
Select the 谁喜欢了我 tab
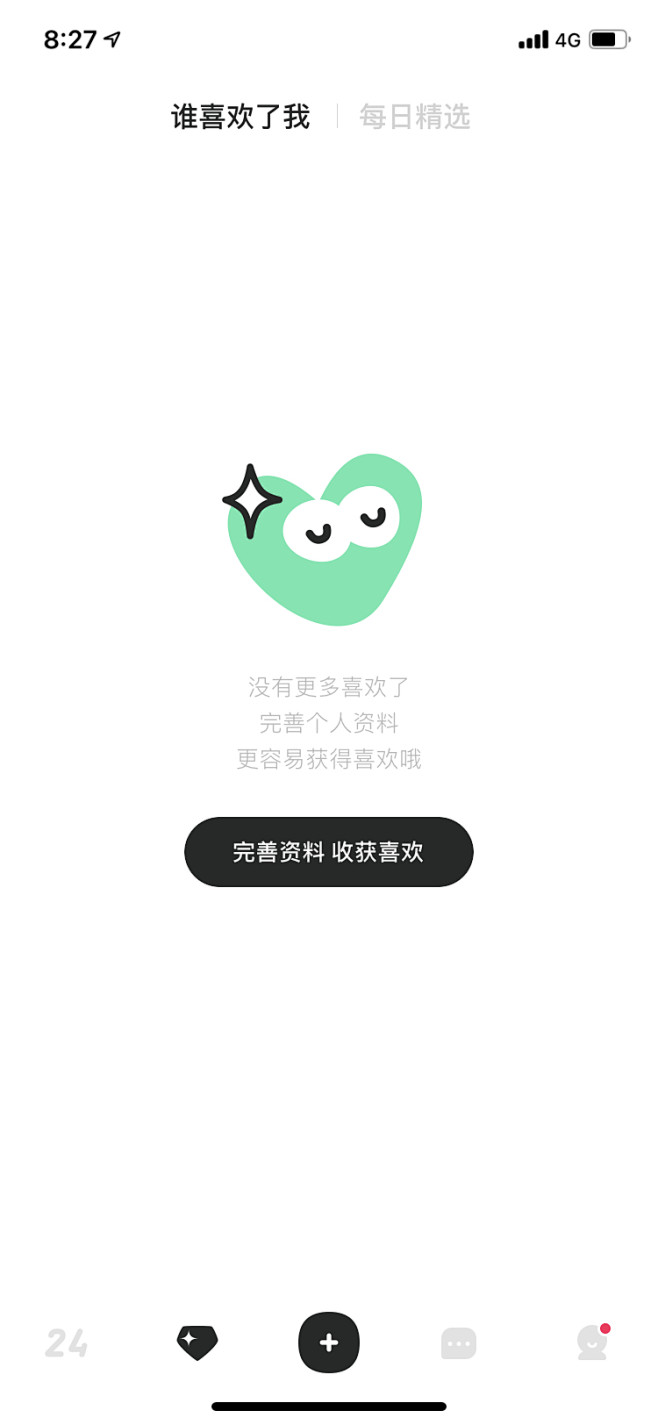click(x=240, y=117)
